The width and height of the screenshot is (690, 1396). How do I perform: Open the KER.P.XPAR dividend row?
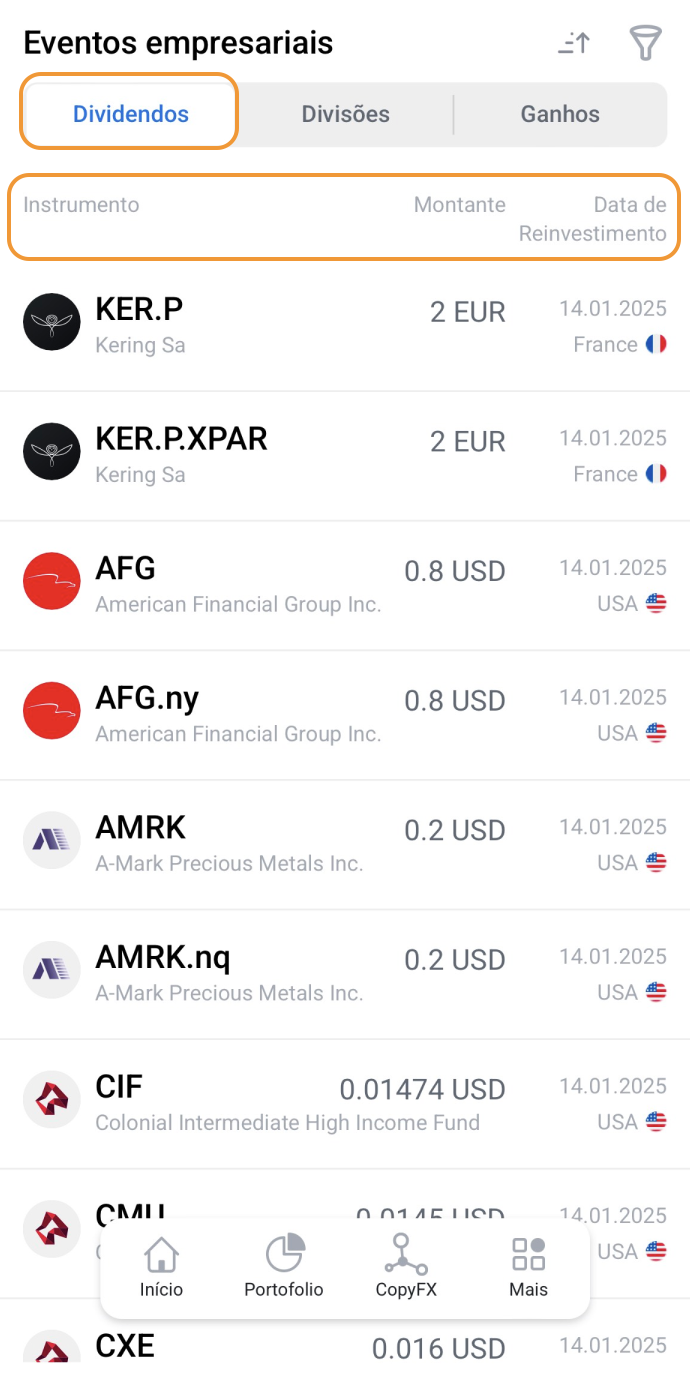[x=345, y=456]
